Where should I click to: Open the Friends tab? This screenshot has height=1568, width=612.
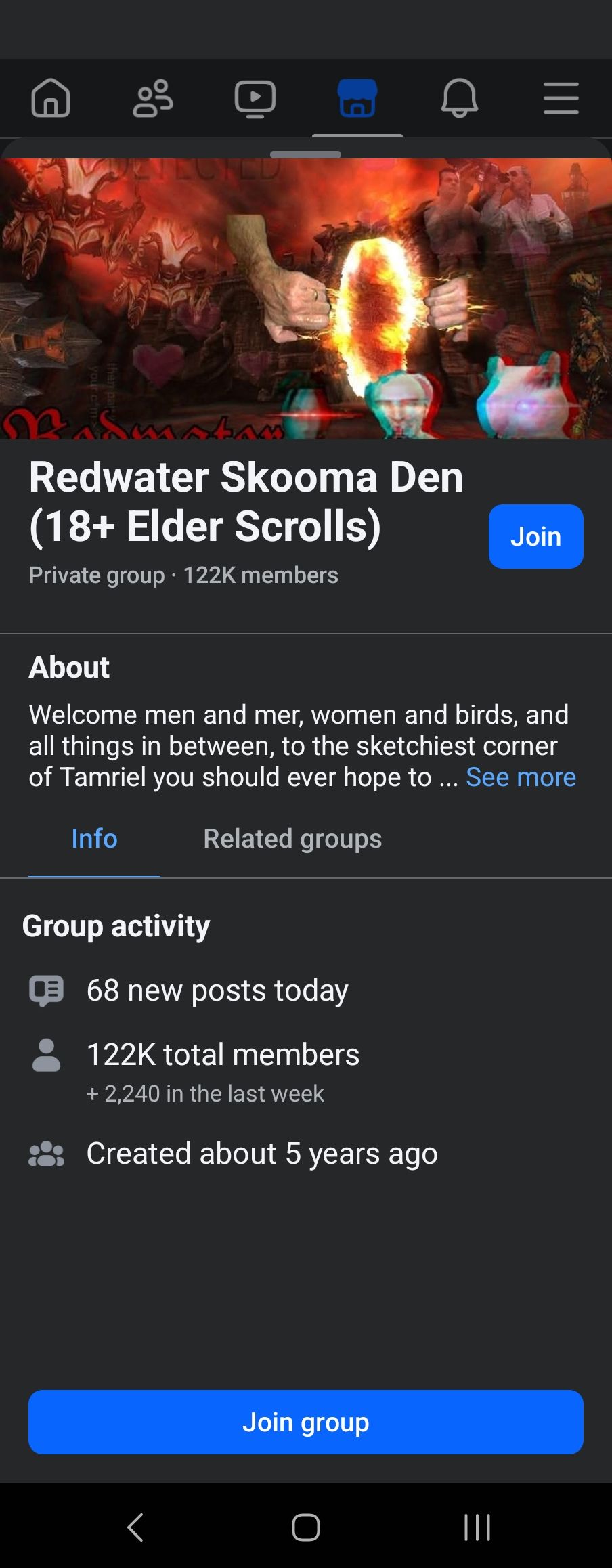click(x=153, y=98)
